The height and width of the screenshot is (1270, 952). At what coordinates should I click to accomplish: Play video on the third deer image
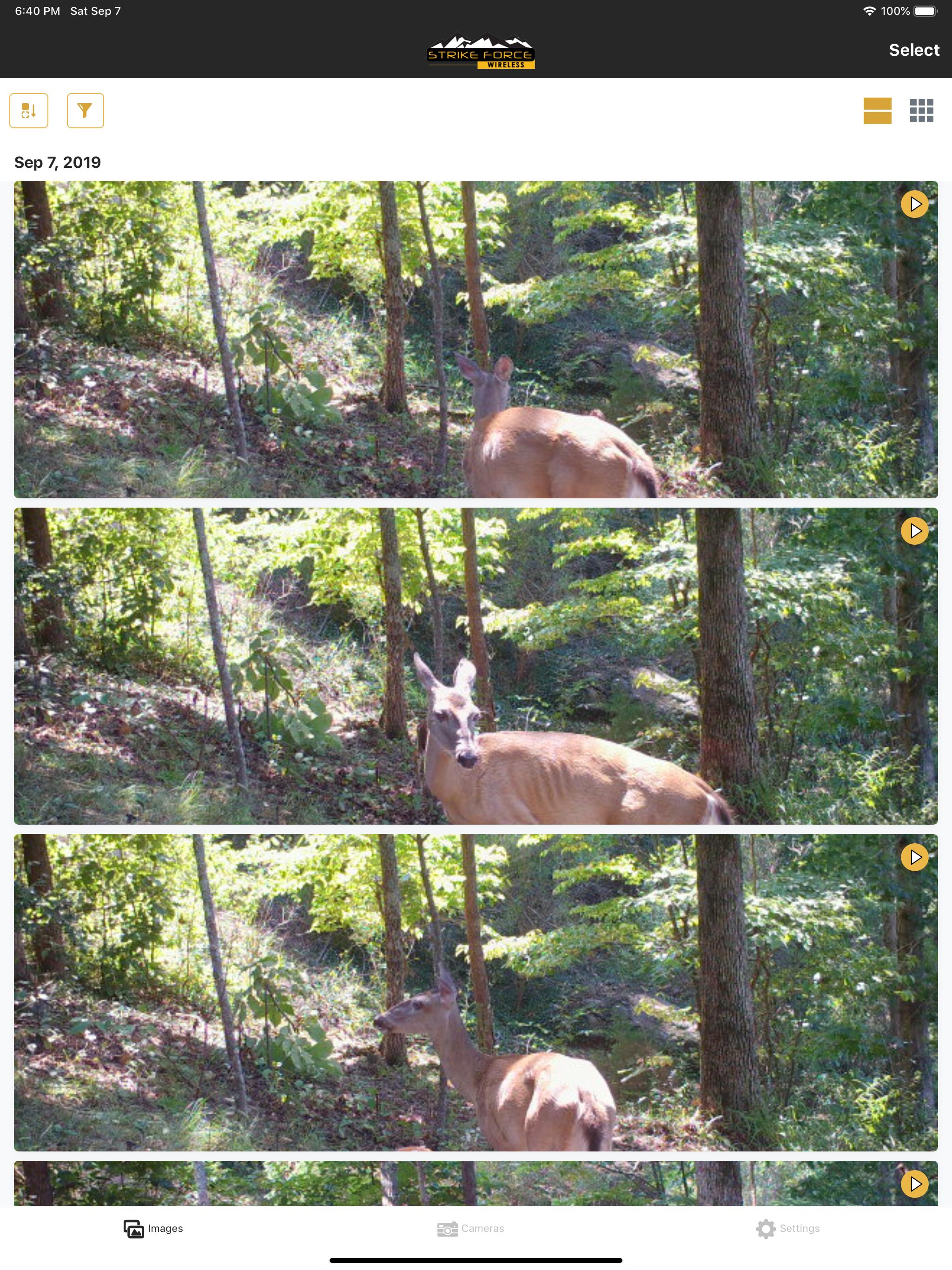[x=915, y=857]
